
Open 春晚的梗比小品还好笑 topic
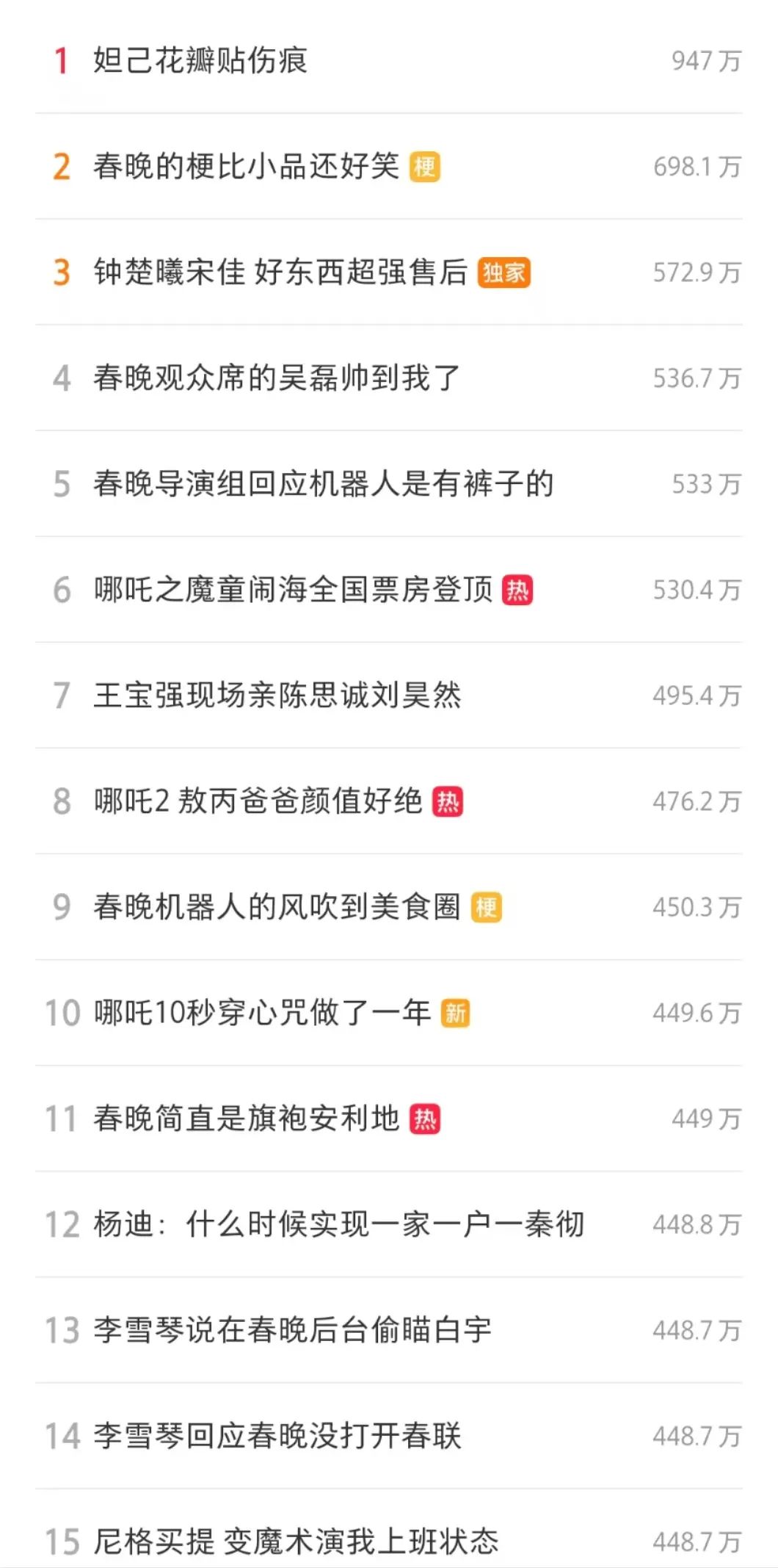point(246,167)
